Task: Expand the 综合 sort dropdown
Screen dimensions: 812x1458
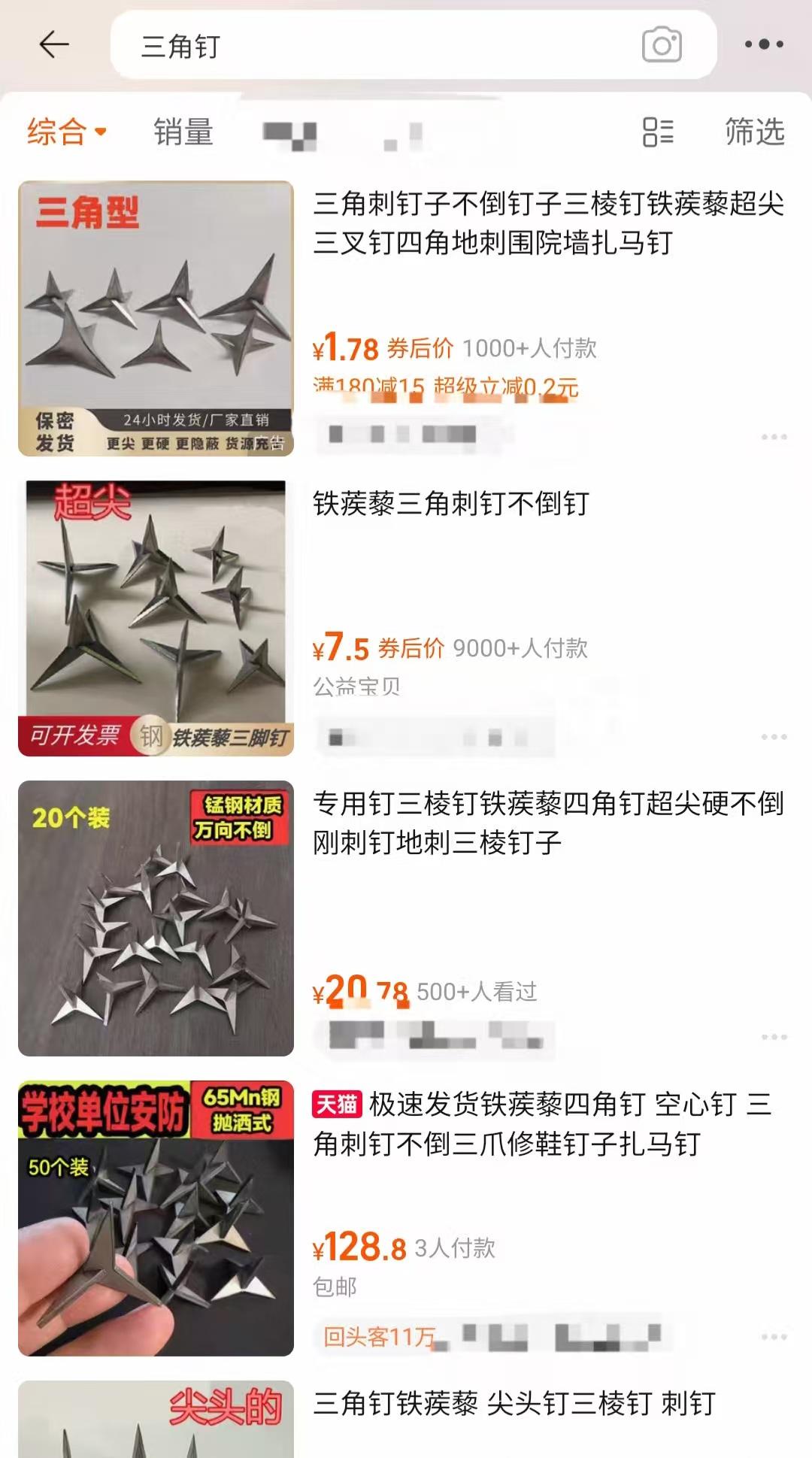Action: tap(66, 132)
